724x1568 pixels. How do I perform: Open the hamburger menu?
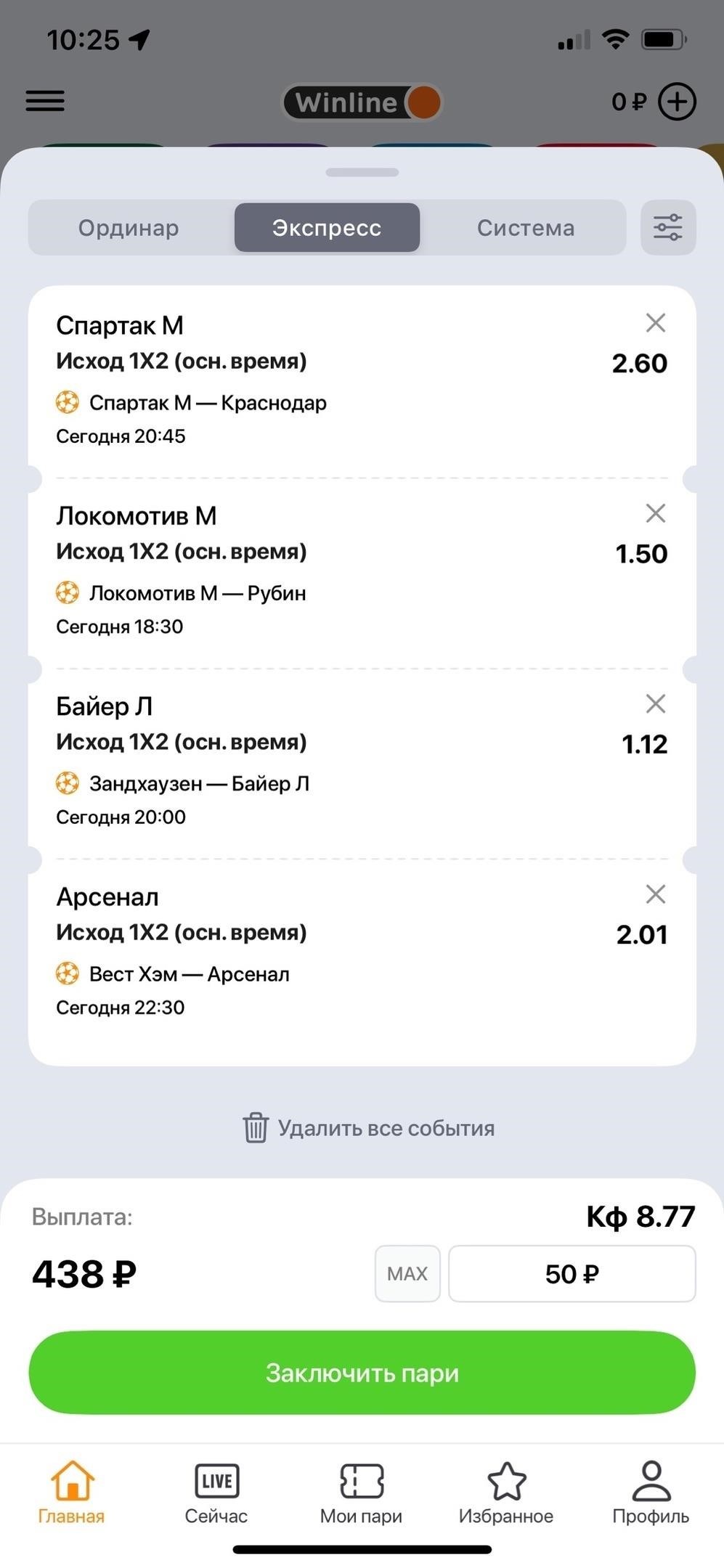[45, 101]
